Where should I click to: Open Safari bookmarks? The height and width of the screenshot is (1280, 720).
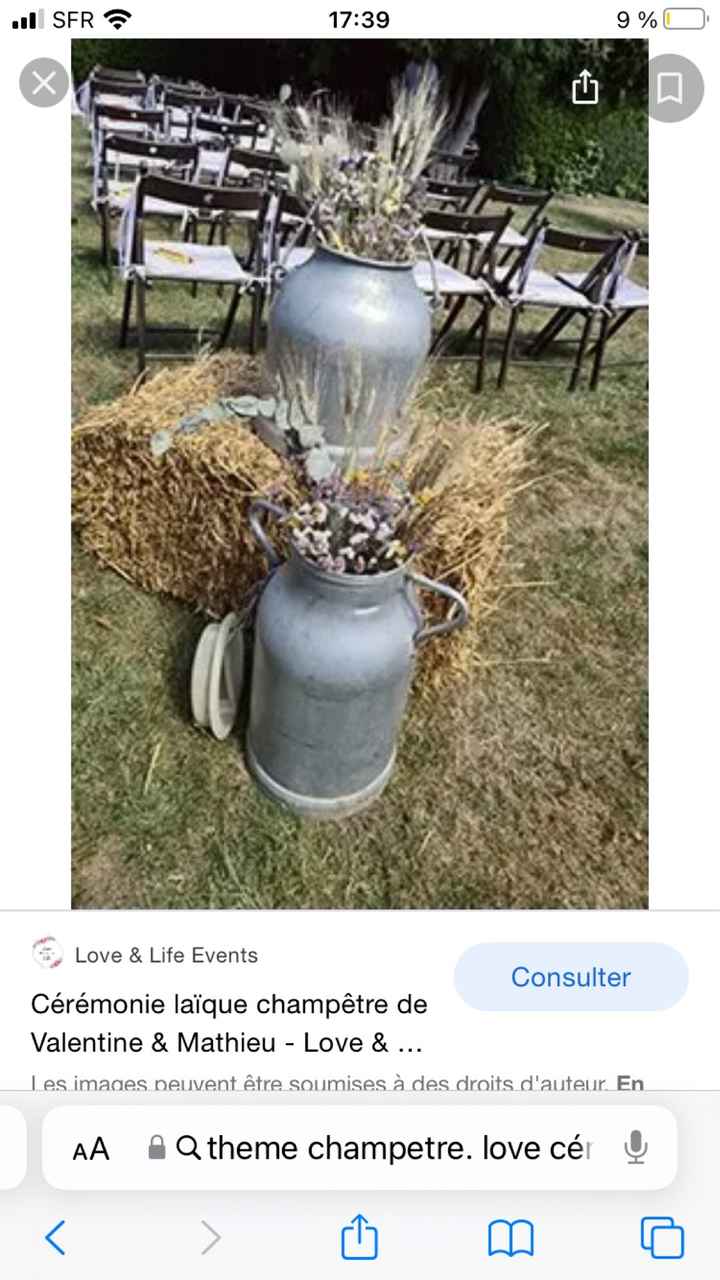[x=510, y=1238]
